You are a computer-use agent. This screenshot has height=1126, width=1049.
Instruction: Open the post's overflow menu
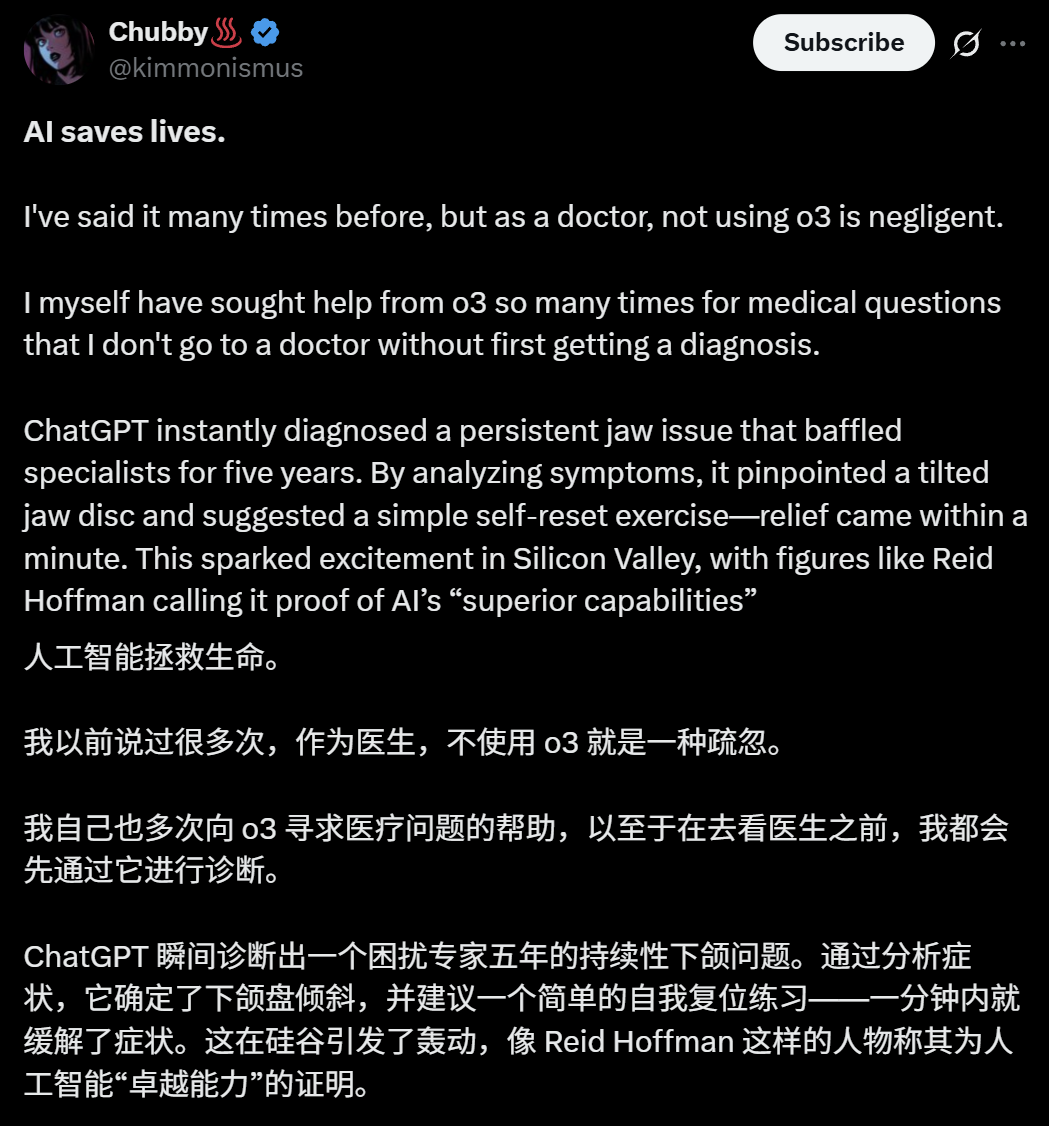pos(1013,44)
